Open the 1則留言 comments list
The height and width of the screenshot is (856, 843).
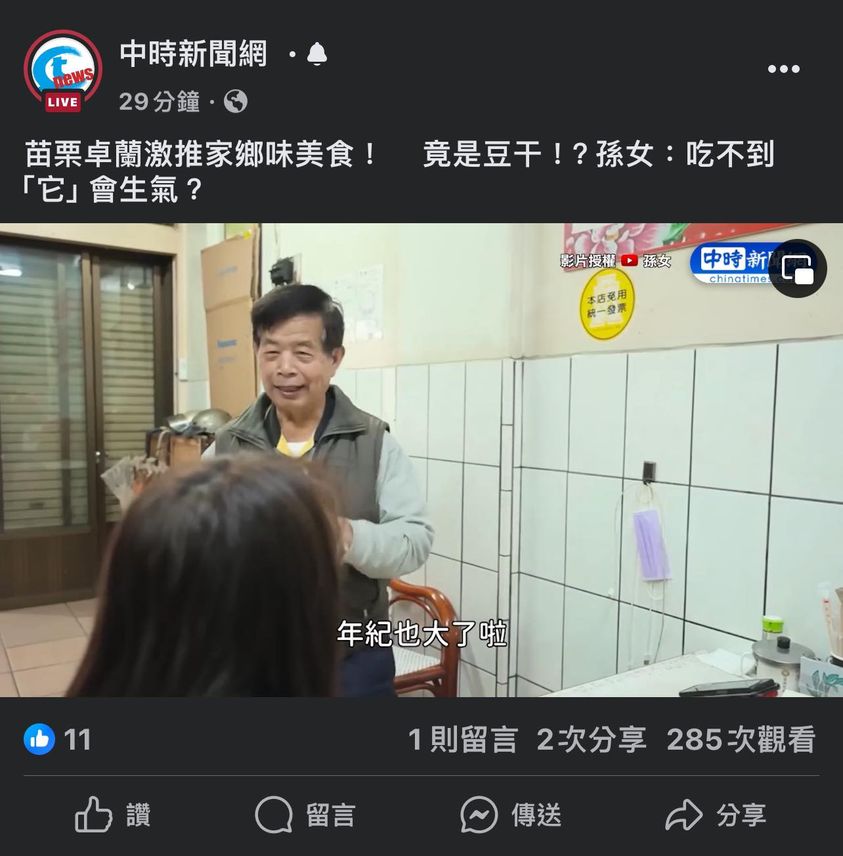tap(462, 739)
